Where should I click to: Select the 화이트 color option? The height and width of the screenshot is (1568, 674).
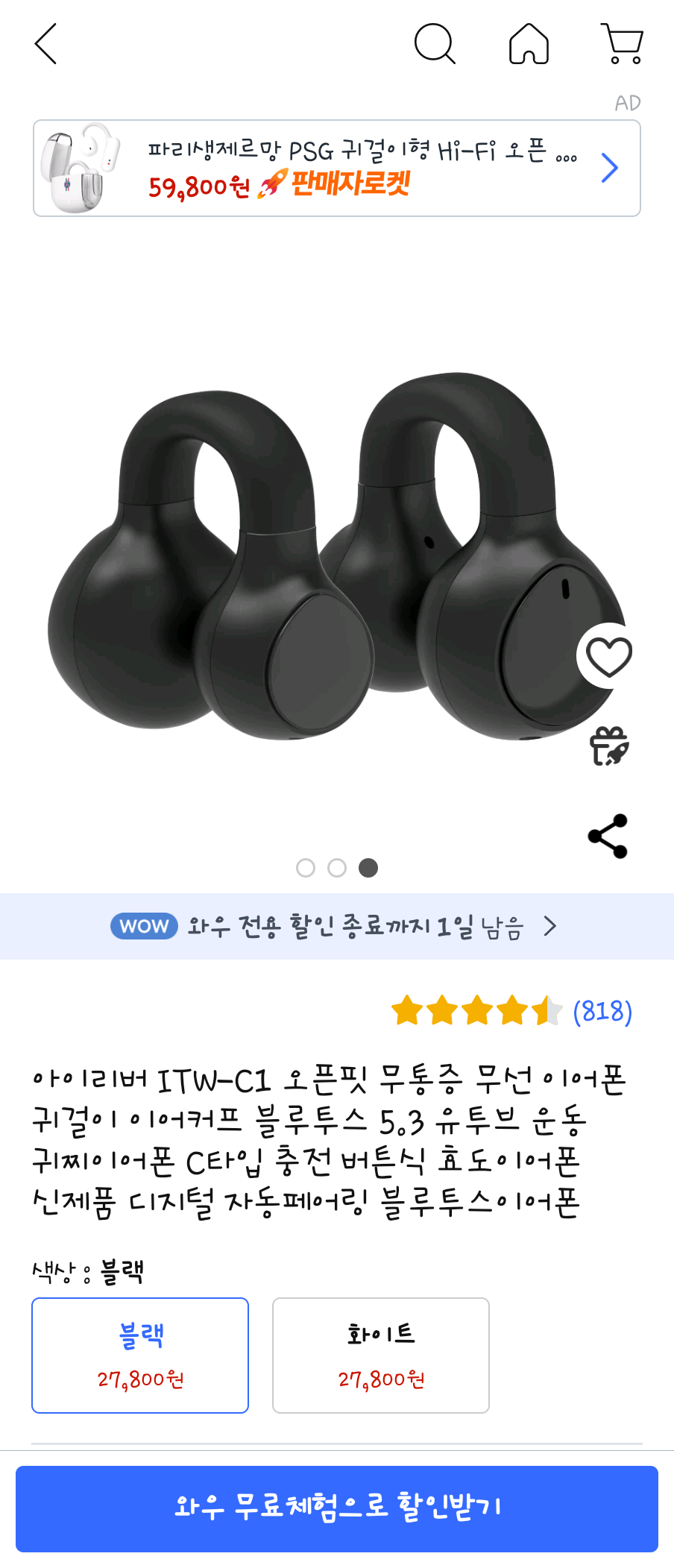(381, 1355)
